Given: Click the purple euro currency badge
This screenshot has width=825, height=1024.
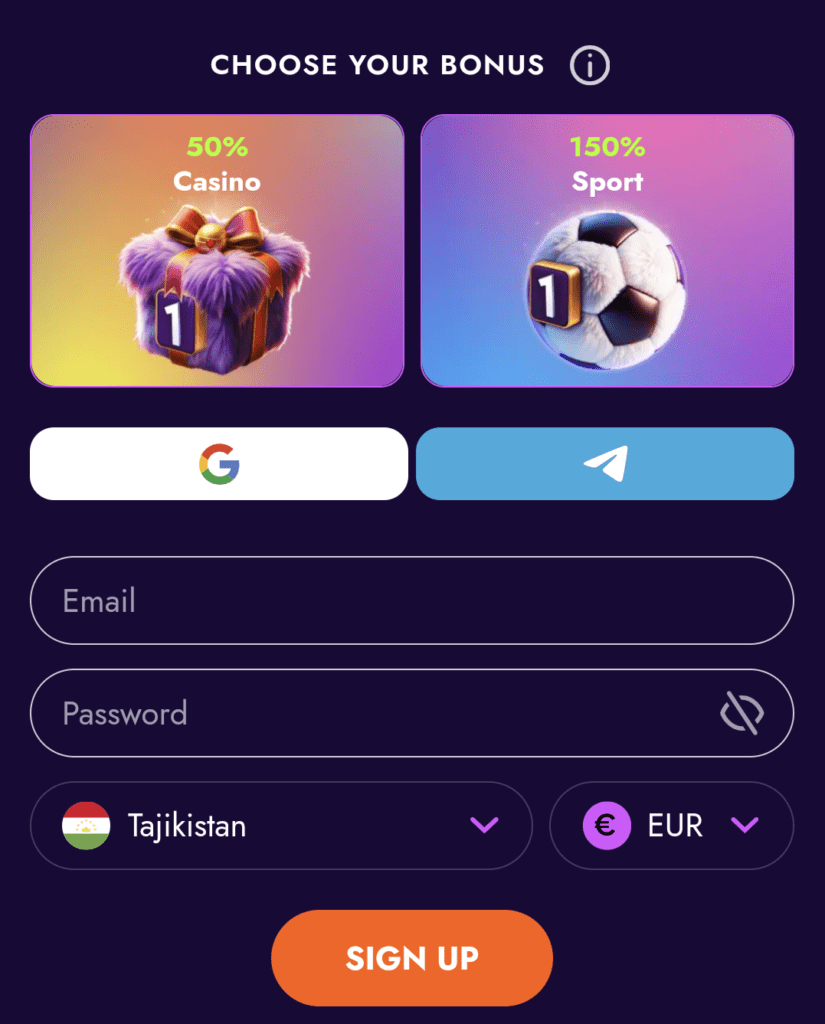Looking at the screenshot, I should coord(605,825).
